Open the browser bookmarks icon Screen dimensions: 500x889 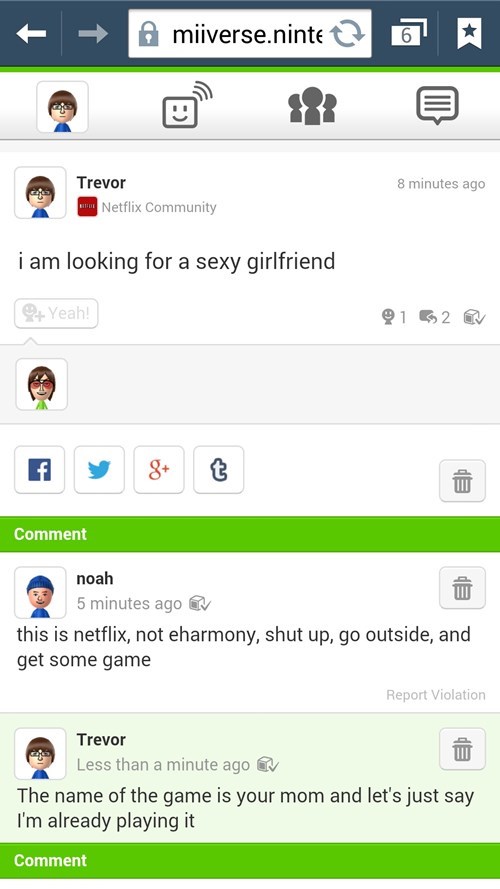point(469,33)
